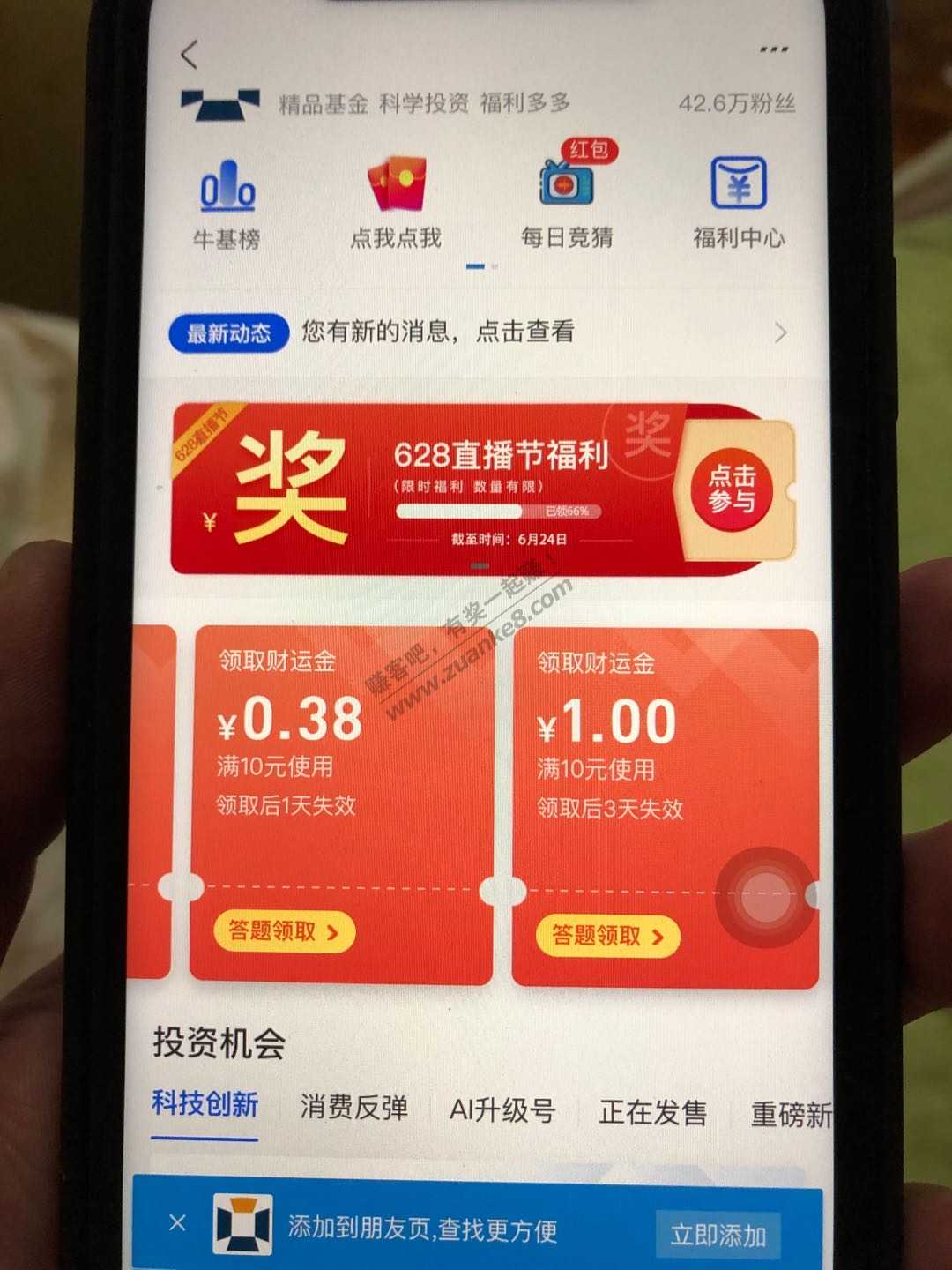Open the three-dot overflow menu

[x=773, y=50]
